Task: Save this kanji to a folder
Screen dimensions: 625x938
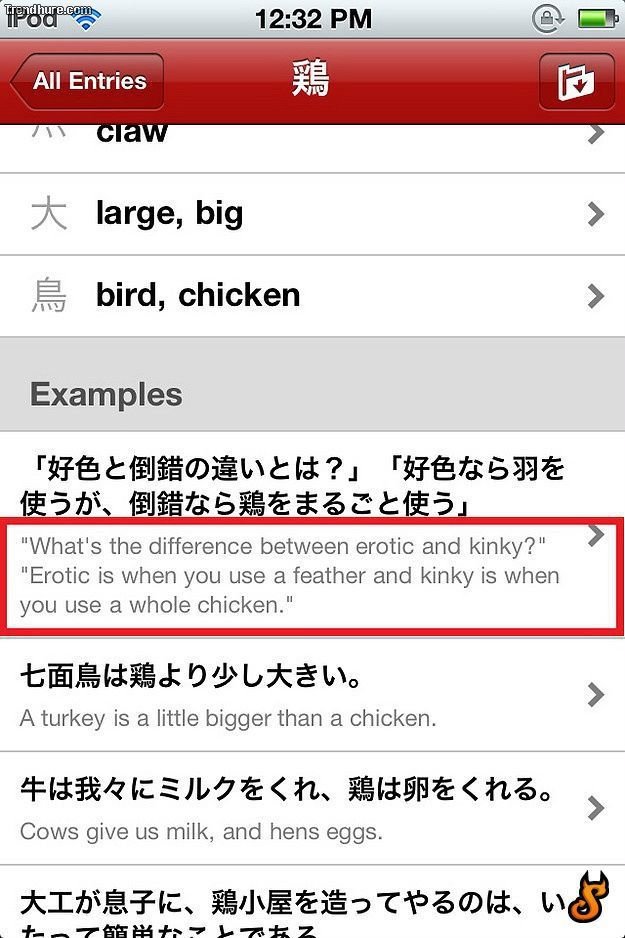Action: pyautogui.click(x=576, y=82)
